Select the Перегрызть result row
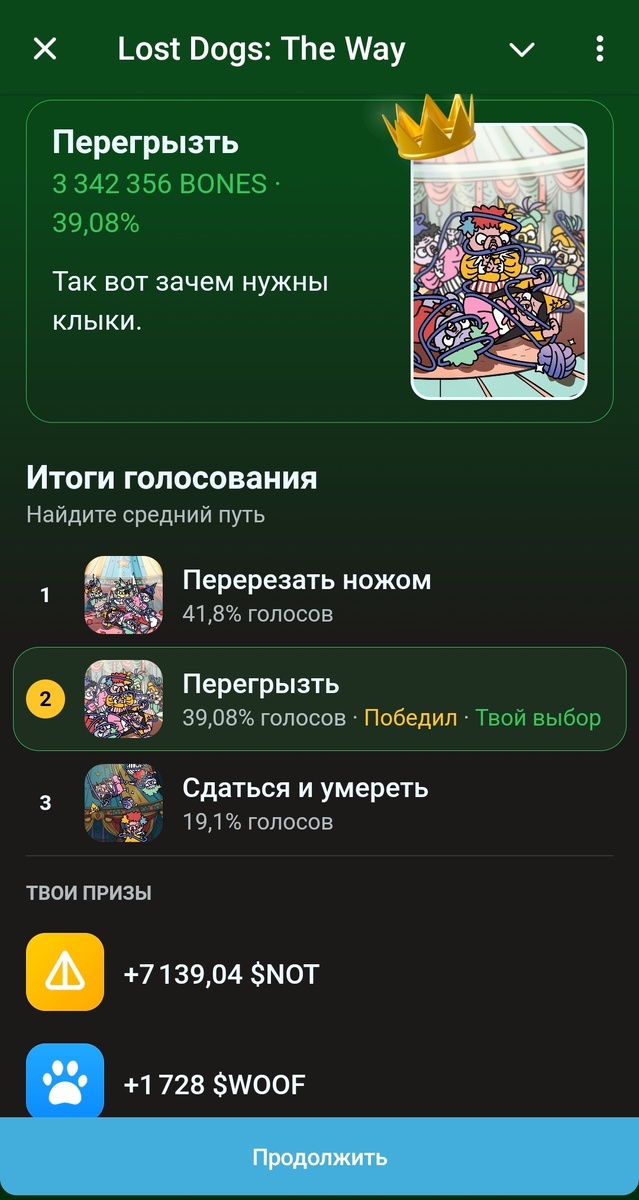Image resolution: width=639 pixels, height=1200 pixels. (319, 699)
